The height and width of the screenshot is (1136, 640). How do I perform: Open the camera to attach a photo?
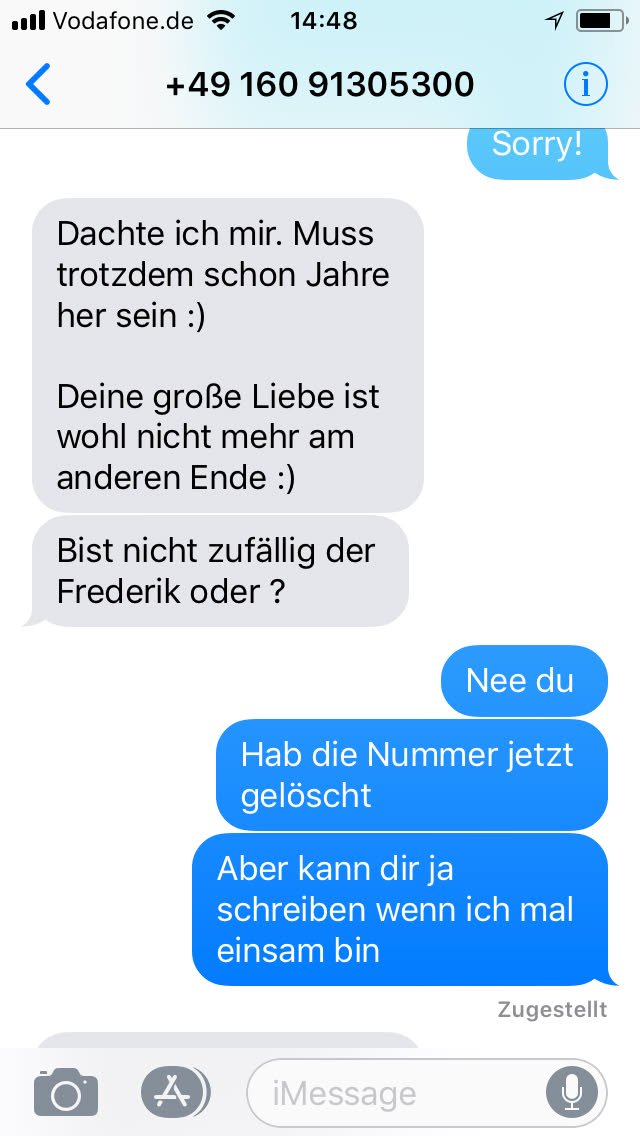66,1093
